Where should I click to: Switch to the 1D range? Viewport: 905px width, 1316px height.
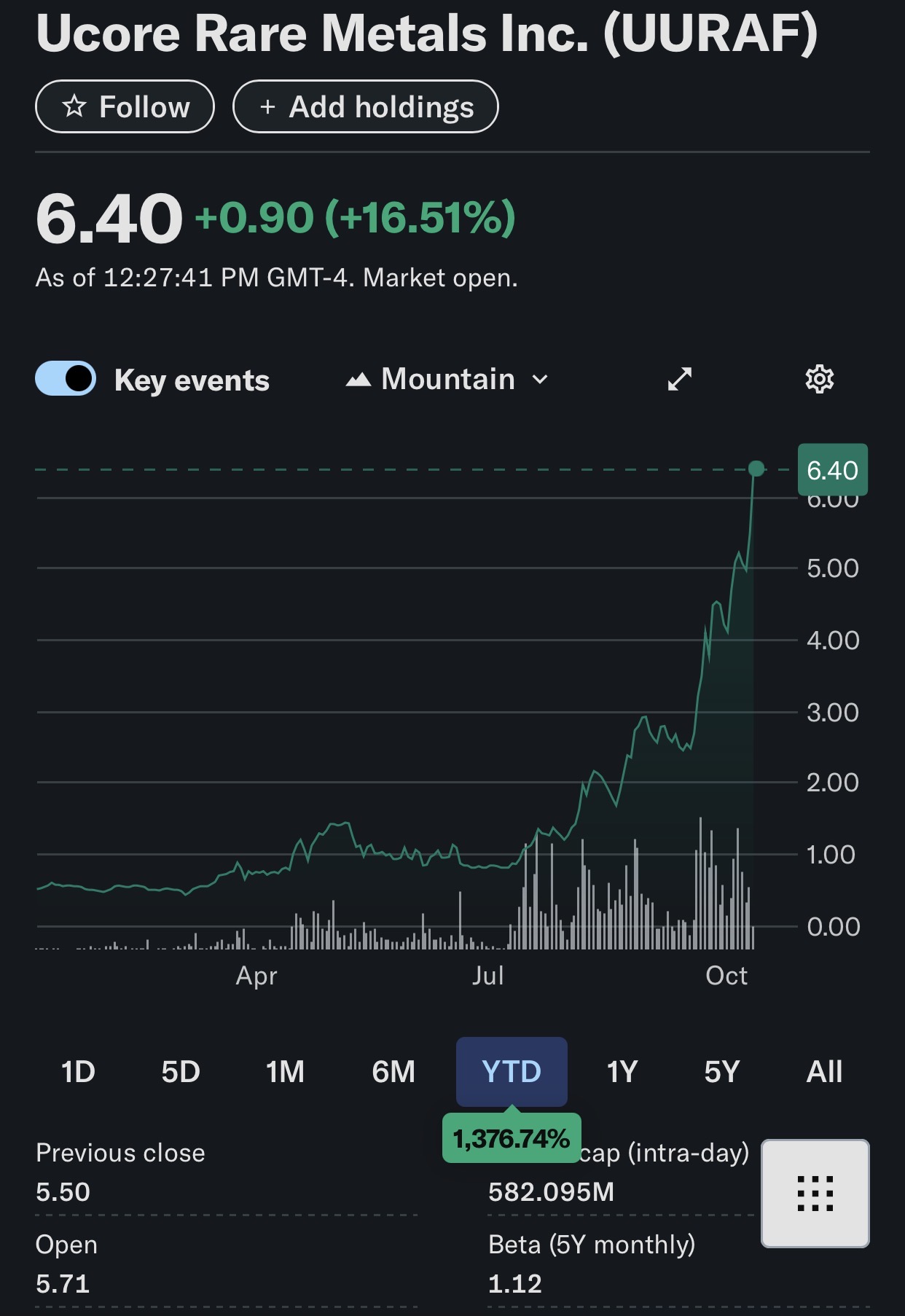tap(78, 1072)
